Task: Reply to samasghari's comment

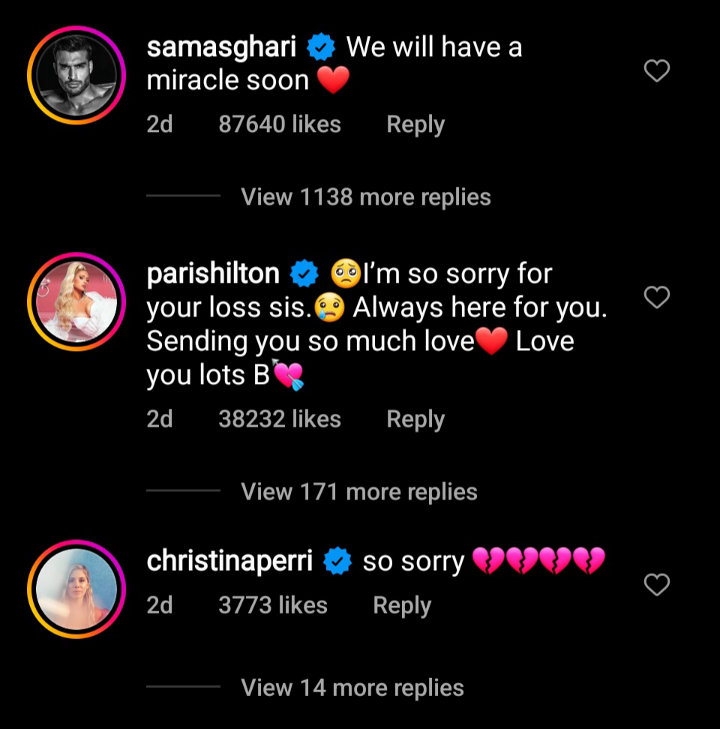Action: [x=415, y=125]
